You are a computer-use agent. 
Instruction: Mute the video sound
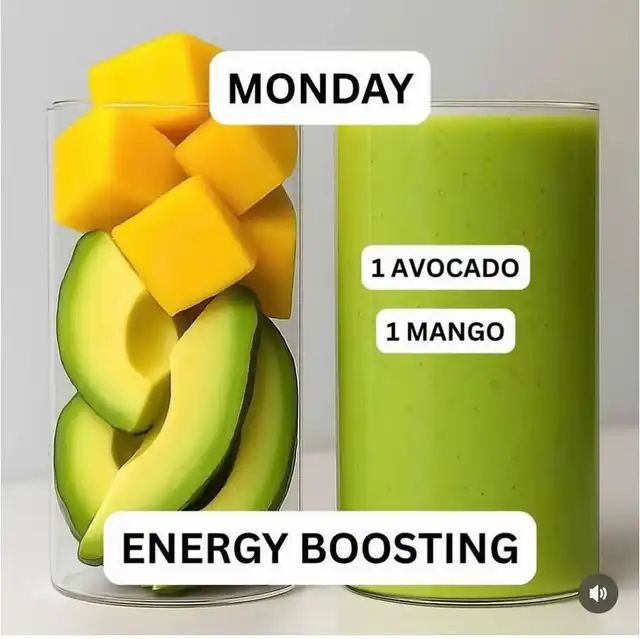coord(598,593)
